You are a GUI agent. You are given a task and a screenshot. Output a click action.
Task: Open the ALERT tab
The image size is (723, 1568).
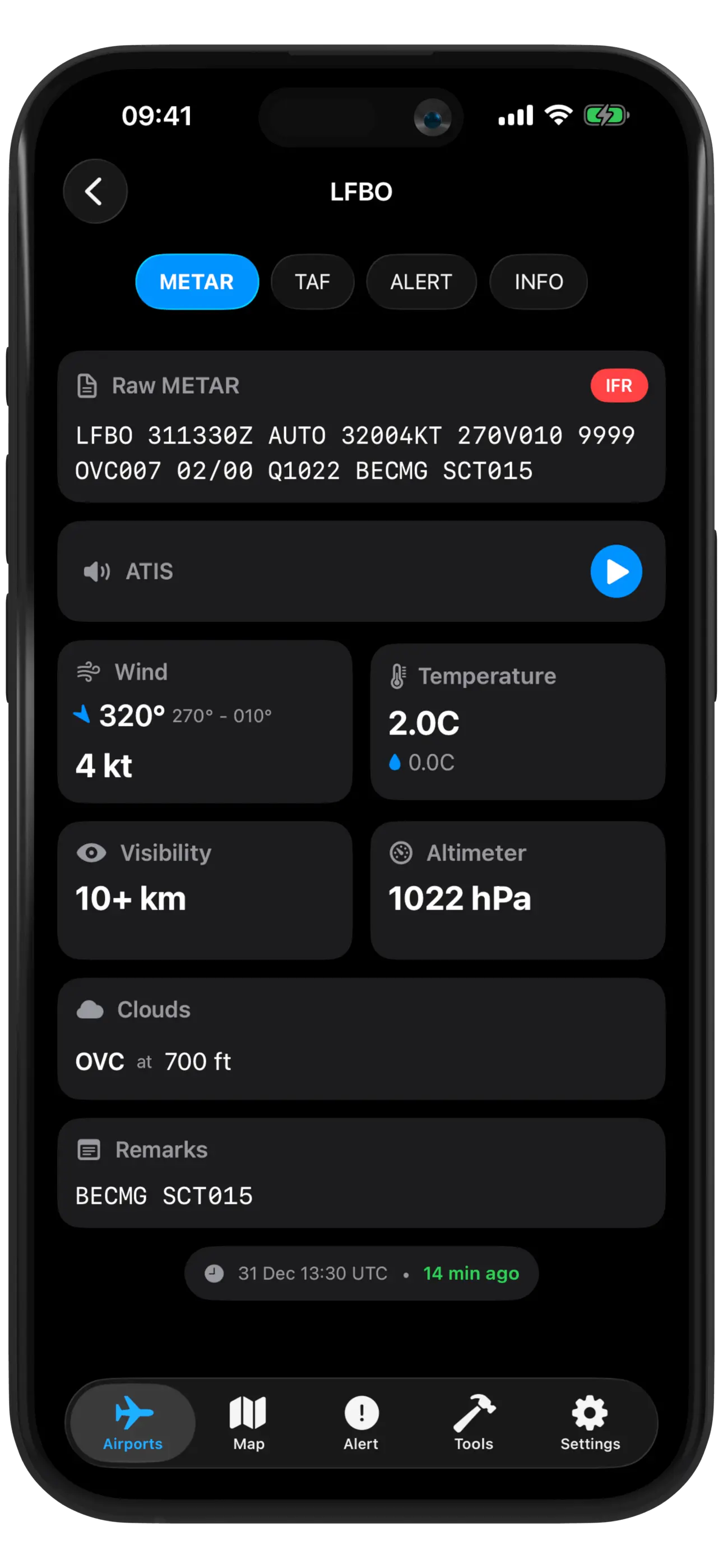coord(420,282)
